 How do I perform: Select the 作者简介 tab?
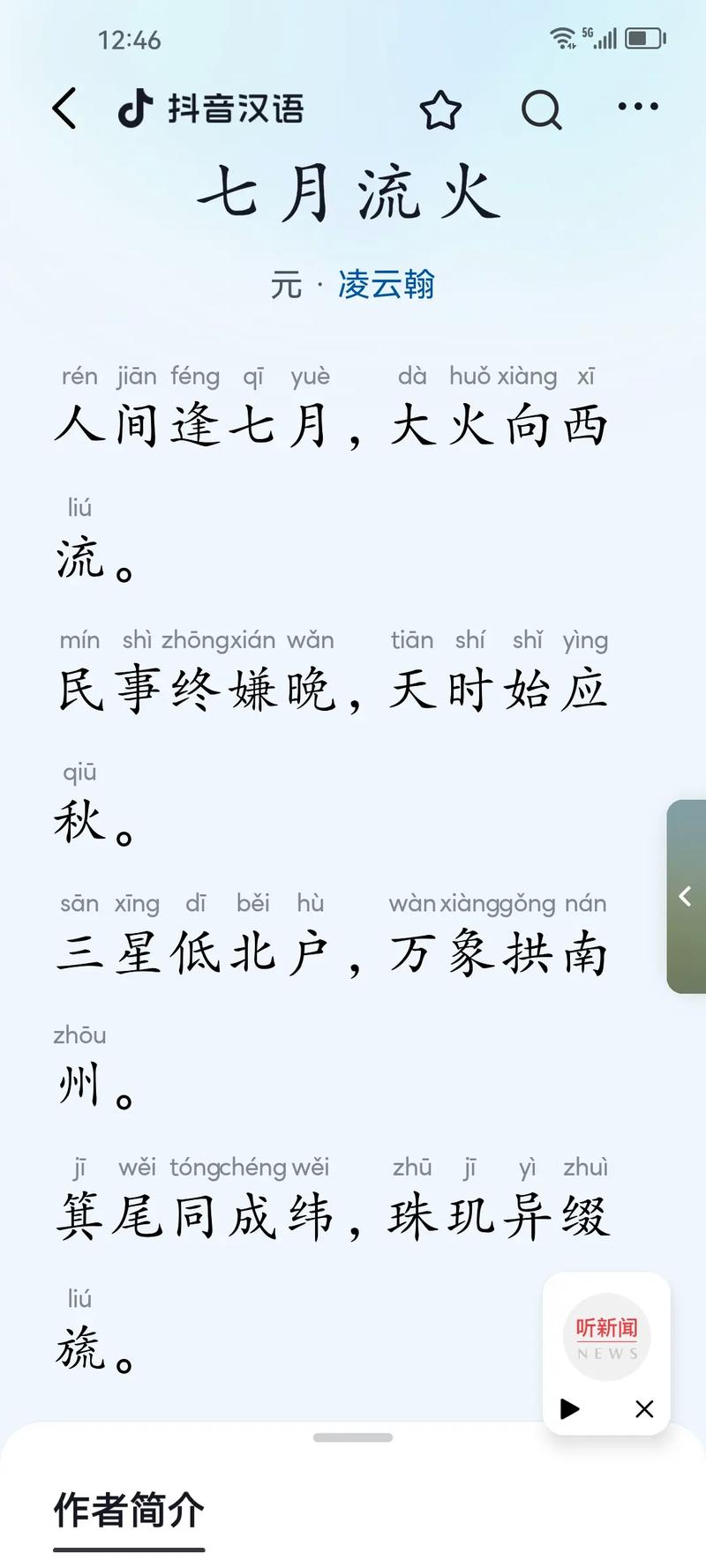(x=129, y=1510)
